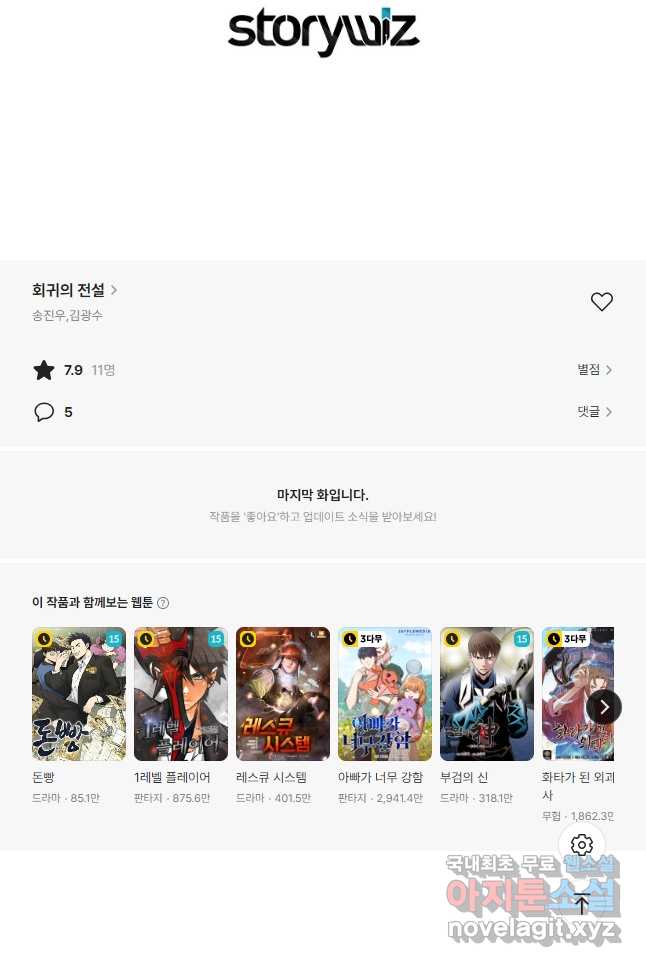Show next recommended webtoons with arrow
The image size is (646, 967).
coord(604,707)
